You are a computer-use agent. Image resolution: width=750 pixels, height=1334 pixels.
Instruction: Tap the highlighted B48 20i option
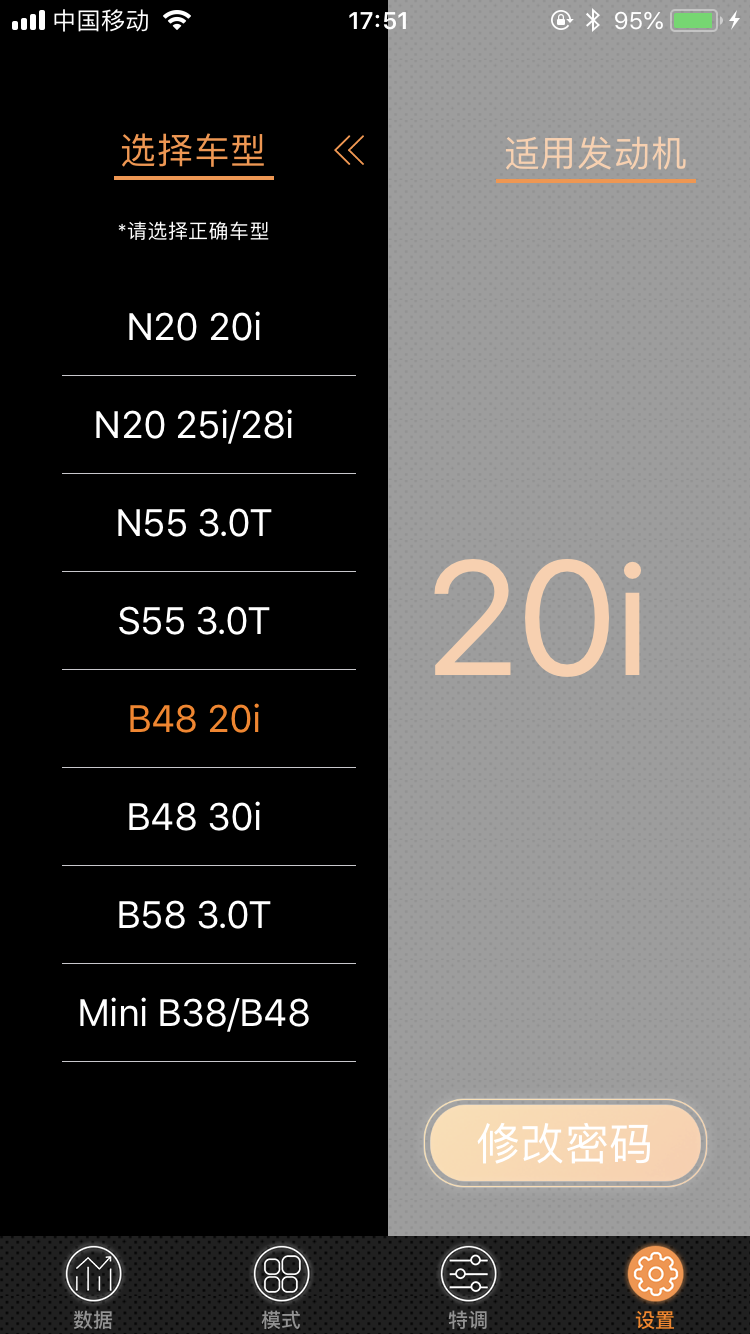point(194,719)
